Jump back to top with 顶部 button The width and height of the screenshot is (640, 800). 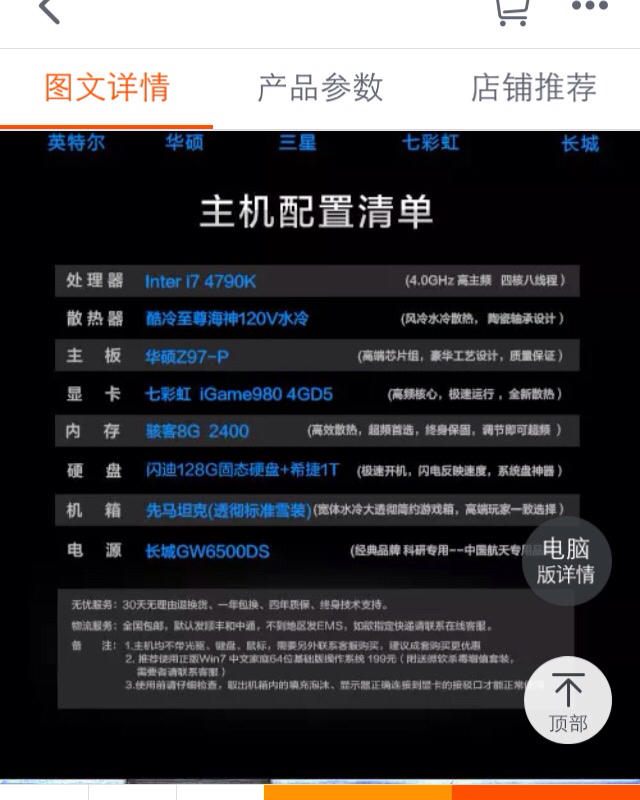pos(567,699)
